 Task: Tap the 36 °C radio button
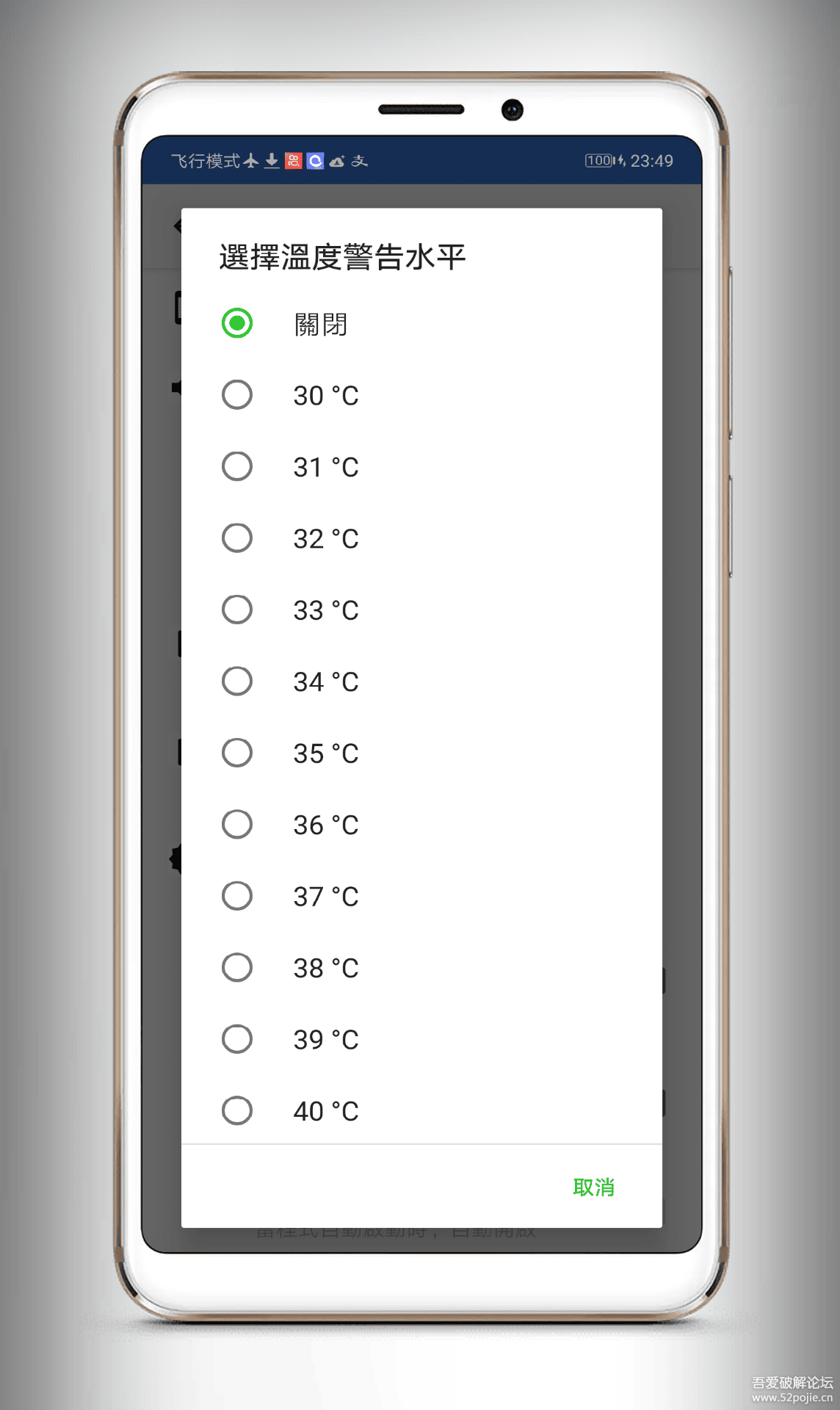click(x=237, y=825)
